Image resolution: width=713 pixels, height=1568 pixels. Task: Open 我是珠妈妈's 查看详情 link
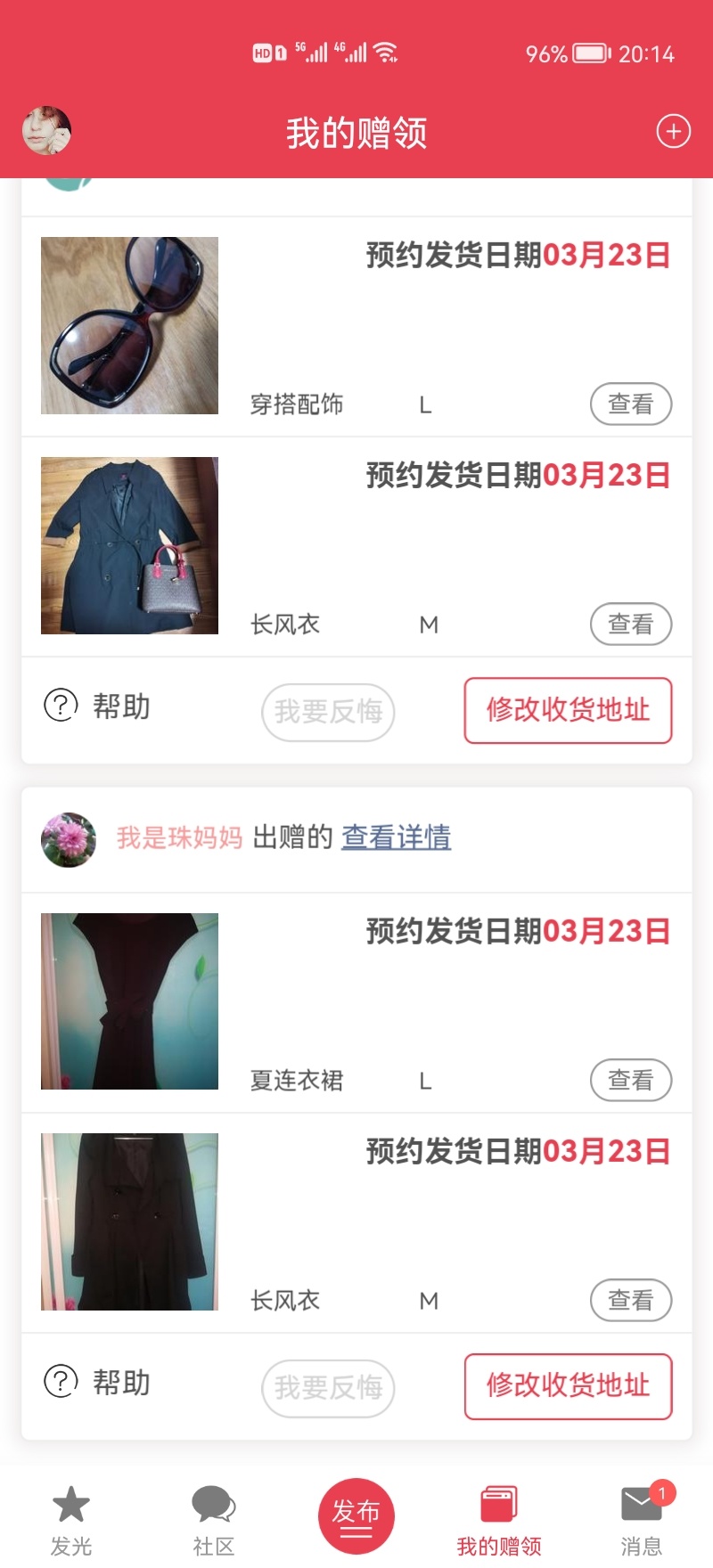pos(396,837)
